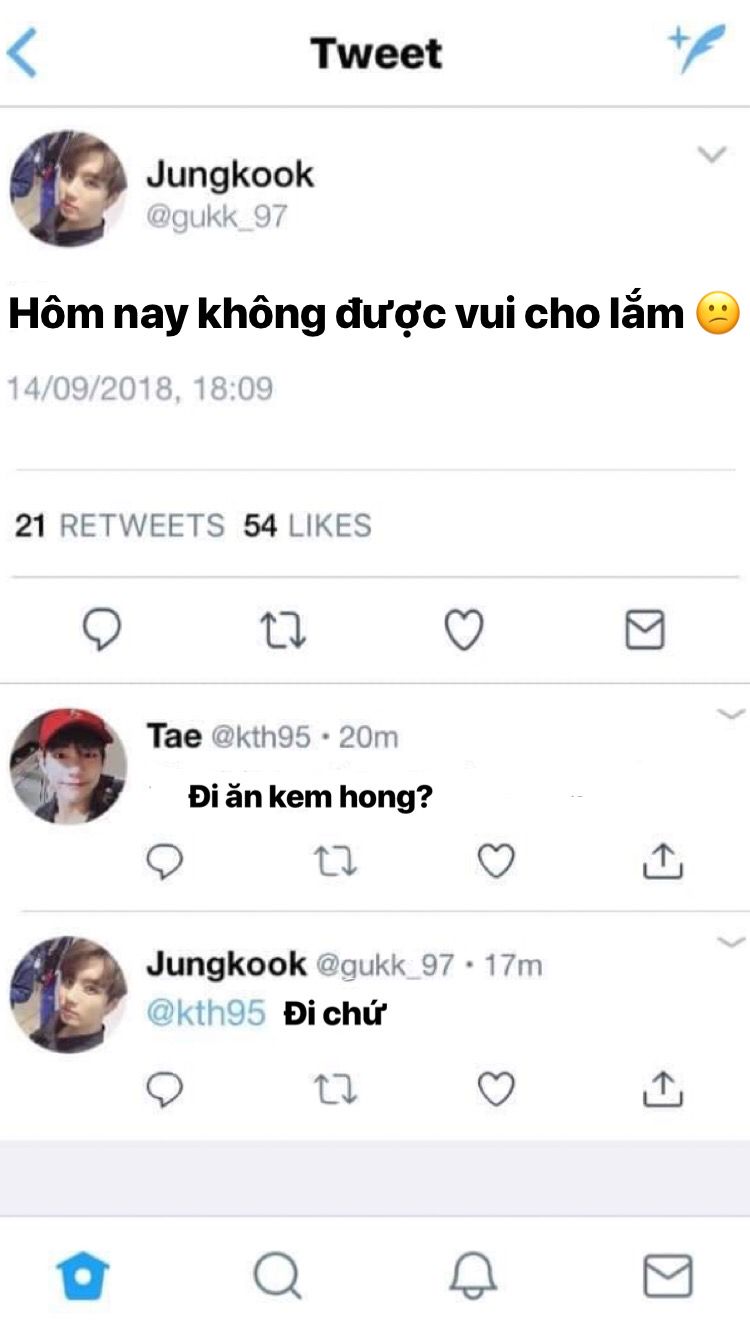Send main tweet via direct message
The height and width of the screenshot is (1334, 750).
pyautogui.click(x=644, y=630)
